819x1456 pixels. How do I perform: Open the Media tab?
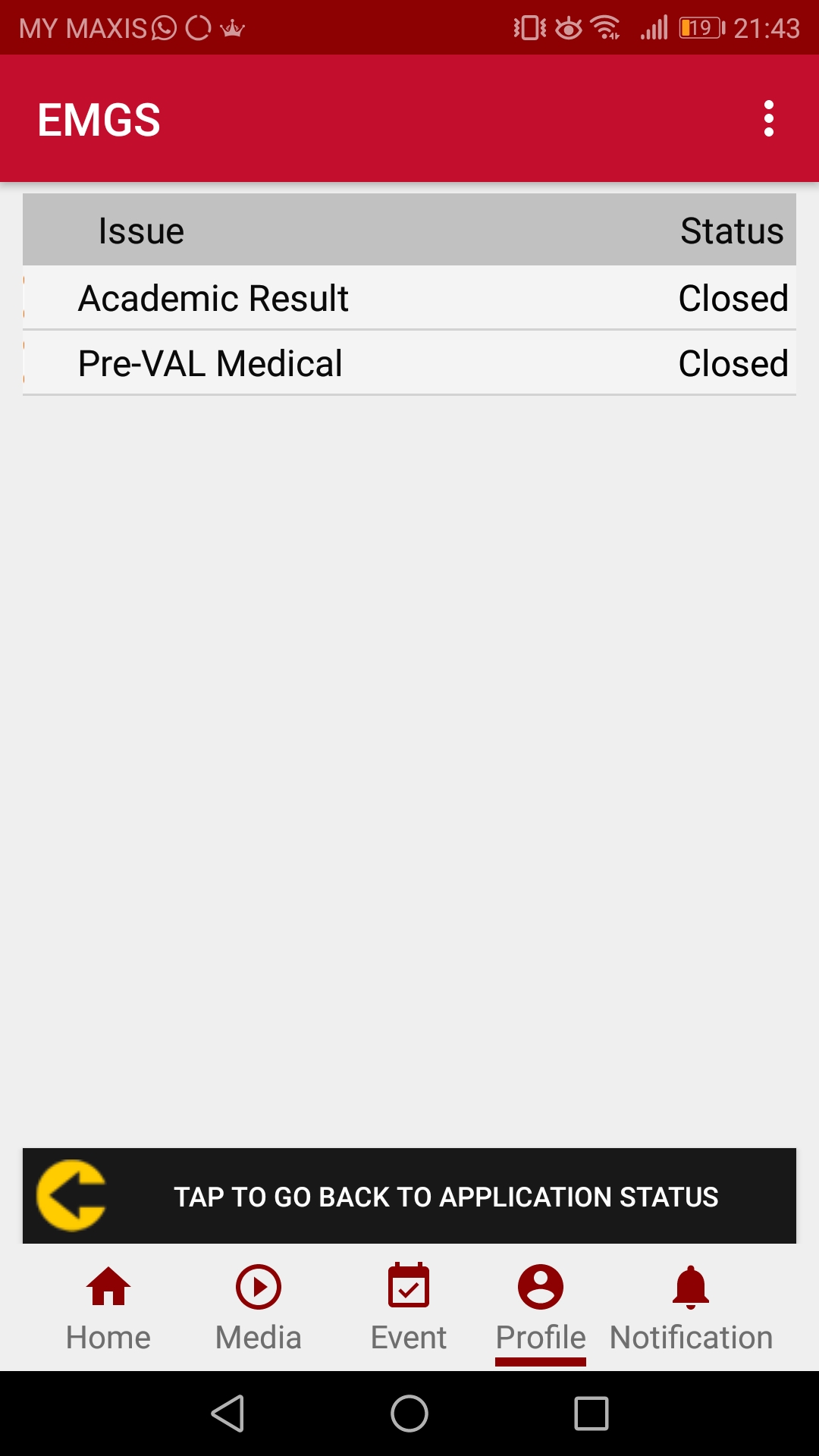click(259, 1308)
